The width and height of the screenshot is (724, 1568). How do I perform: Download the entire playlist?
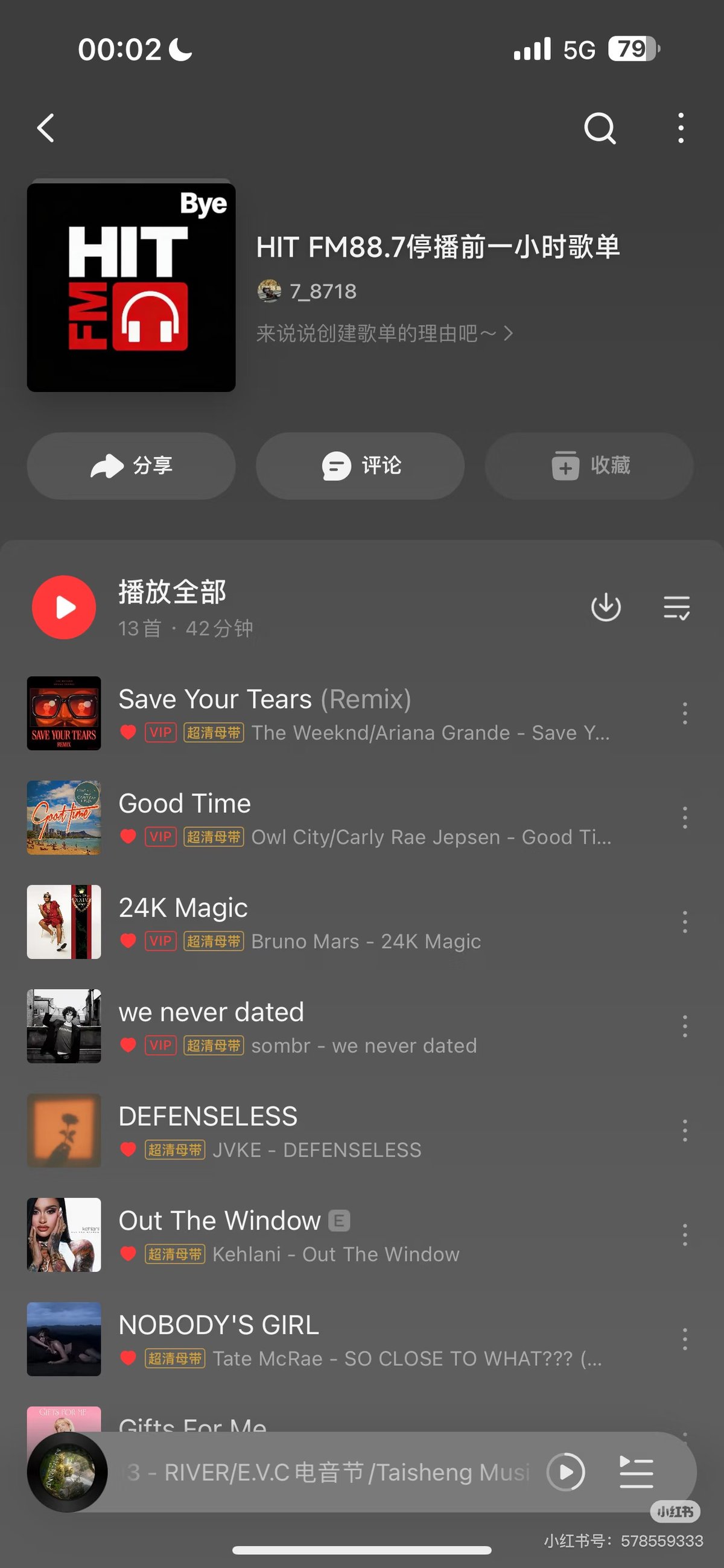[606, 607]
